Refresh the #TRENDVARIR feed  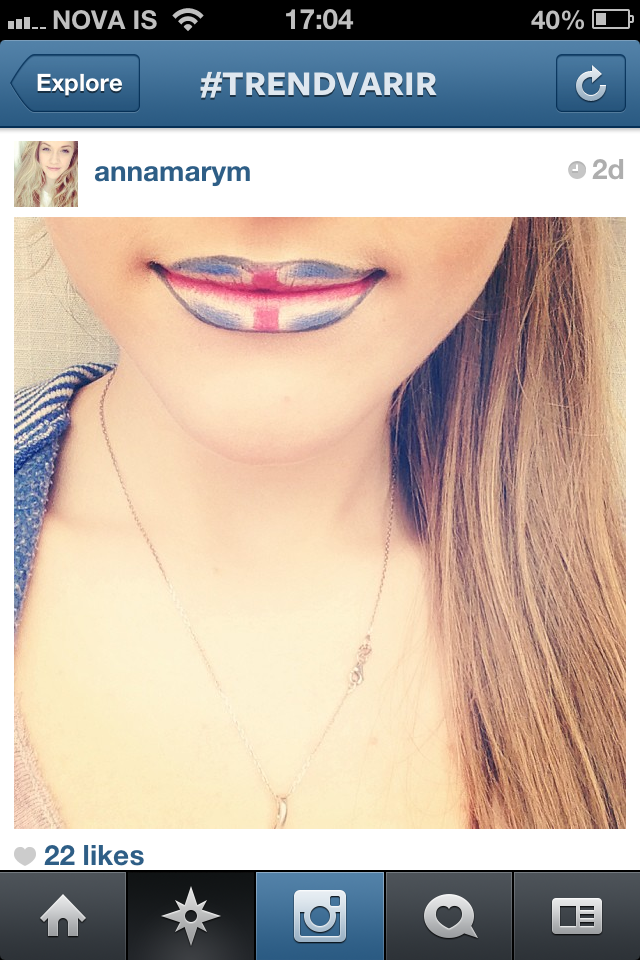590,85
